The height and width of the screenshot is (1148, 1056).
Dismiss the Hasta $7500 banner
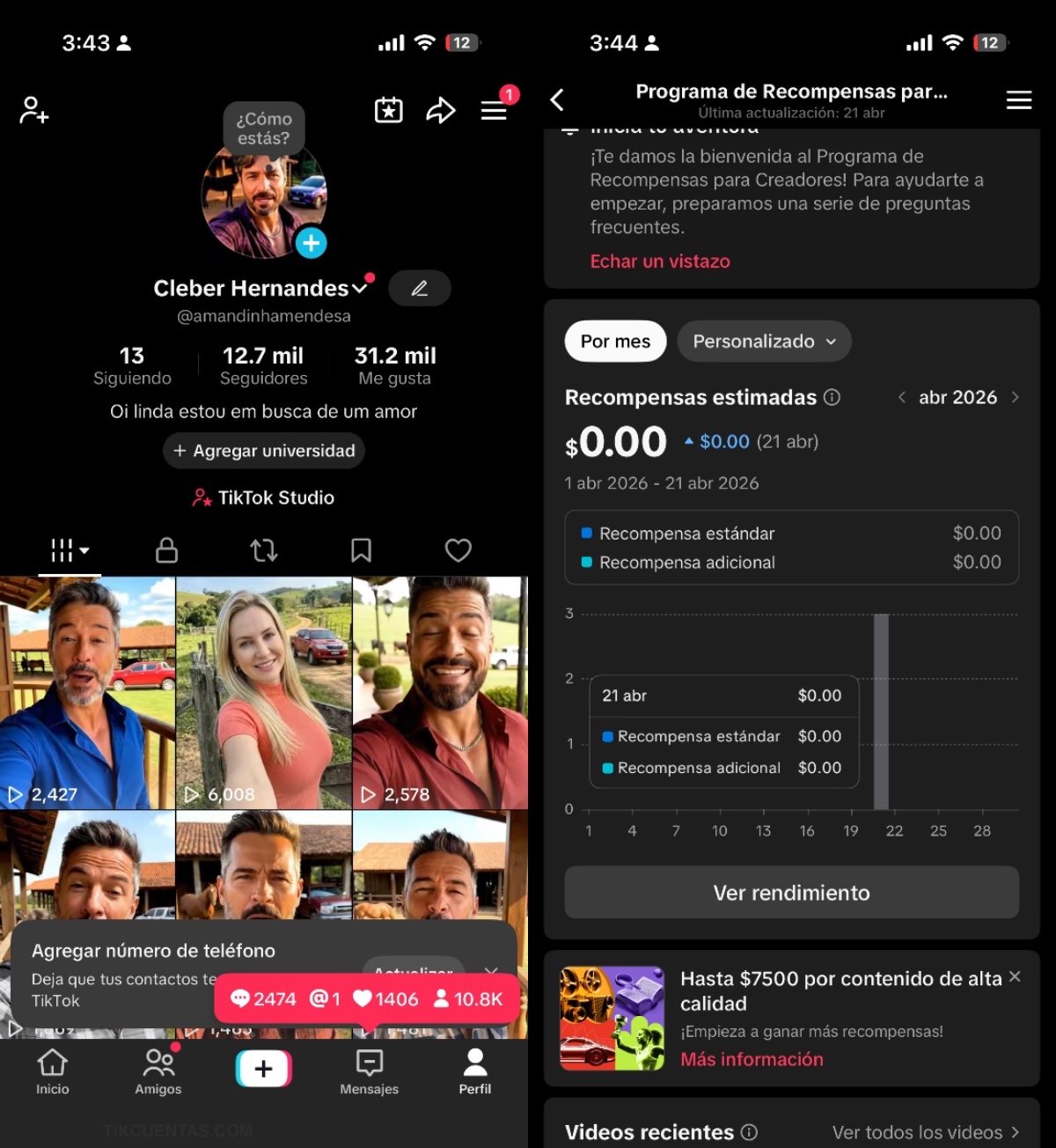click(x=1015, y=976)
